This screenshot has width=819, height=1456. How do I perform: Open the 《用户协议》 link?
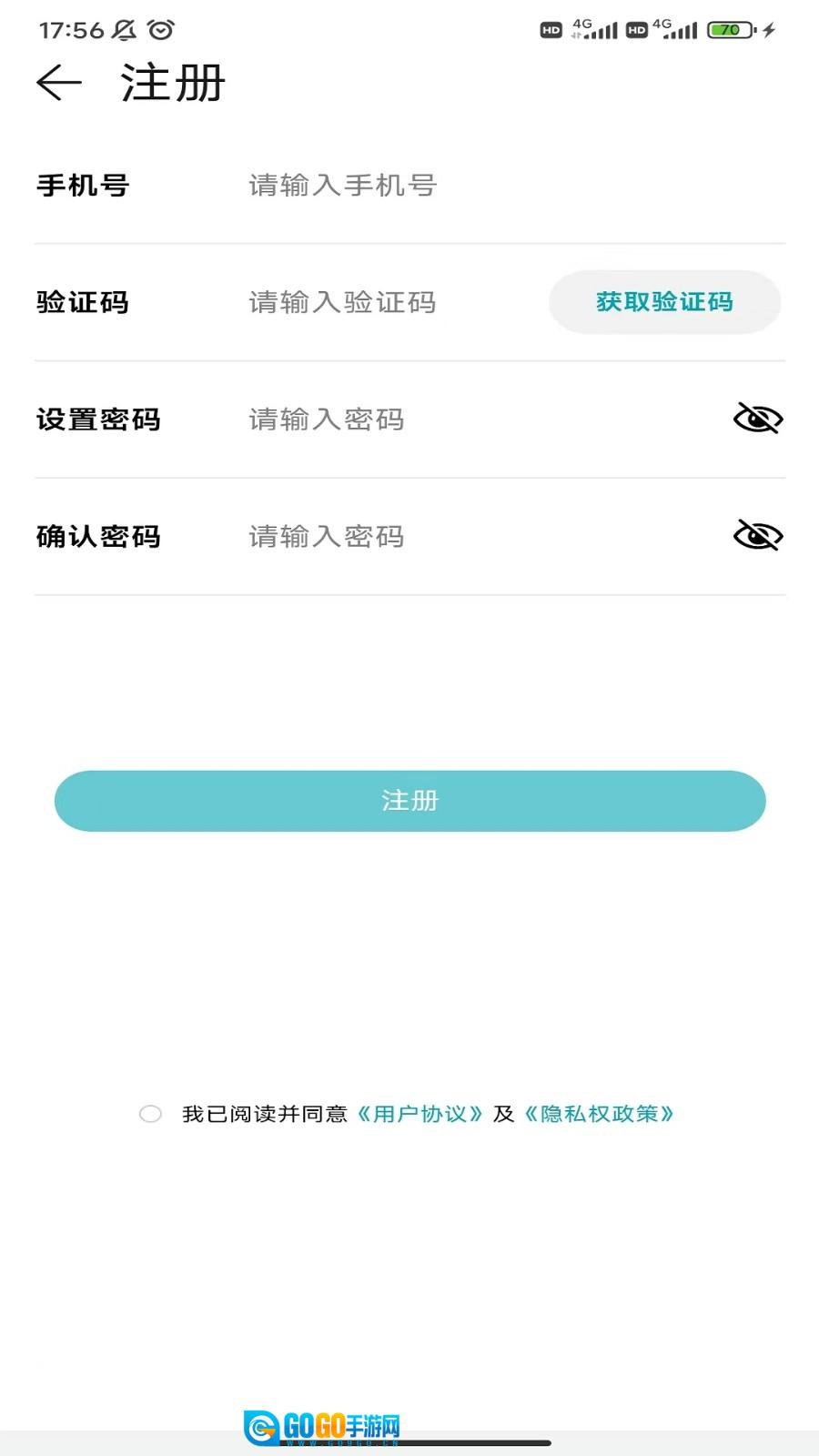[419, 1114]
